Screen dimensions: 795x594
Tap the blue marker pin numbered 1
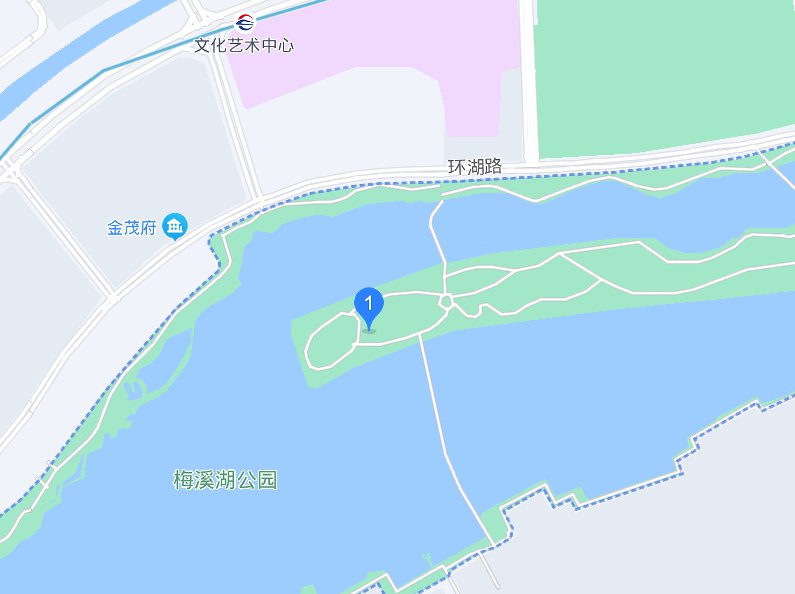369,306
